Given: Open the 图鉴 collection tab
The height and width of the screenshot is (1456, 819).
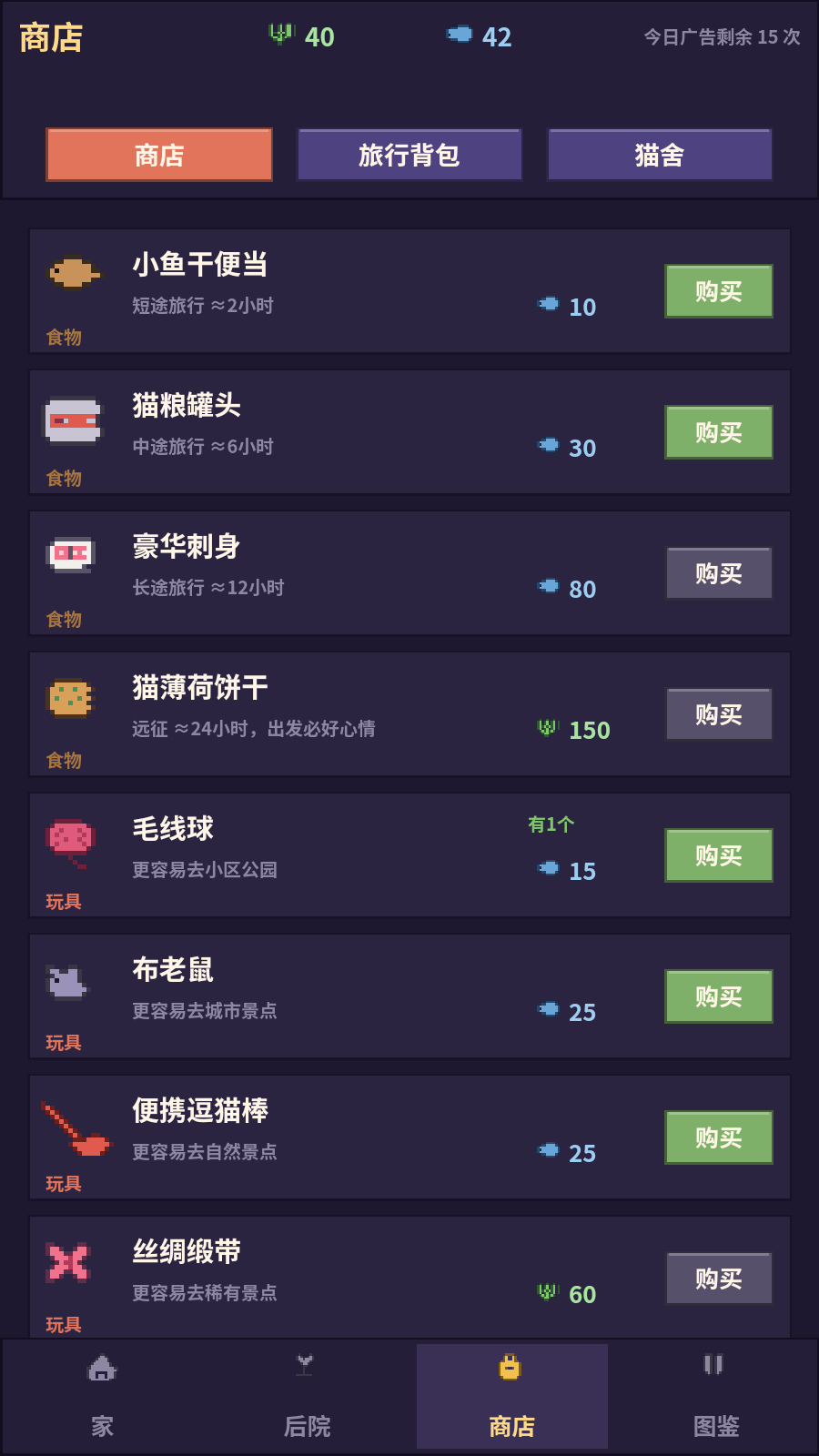Looking at the screenshot, I should point(716,1396).
